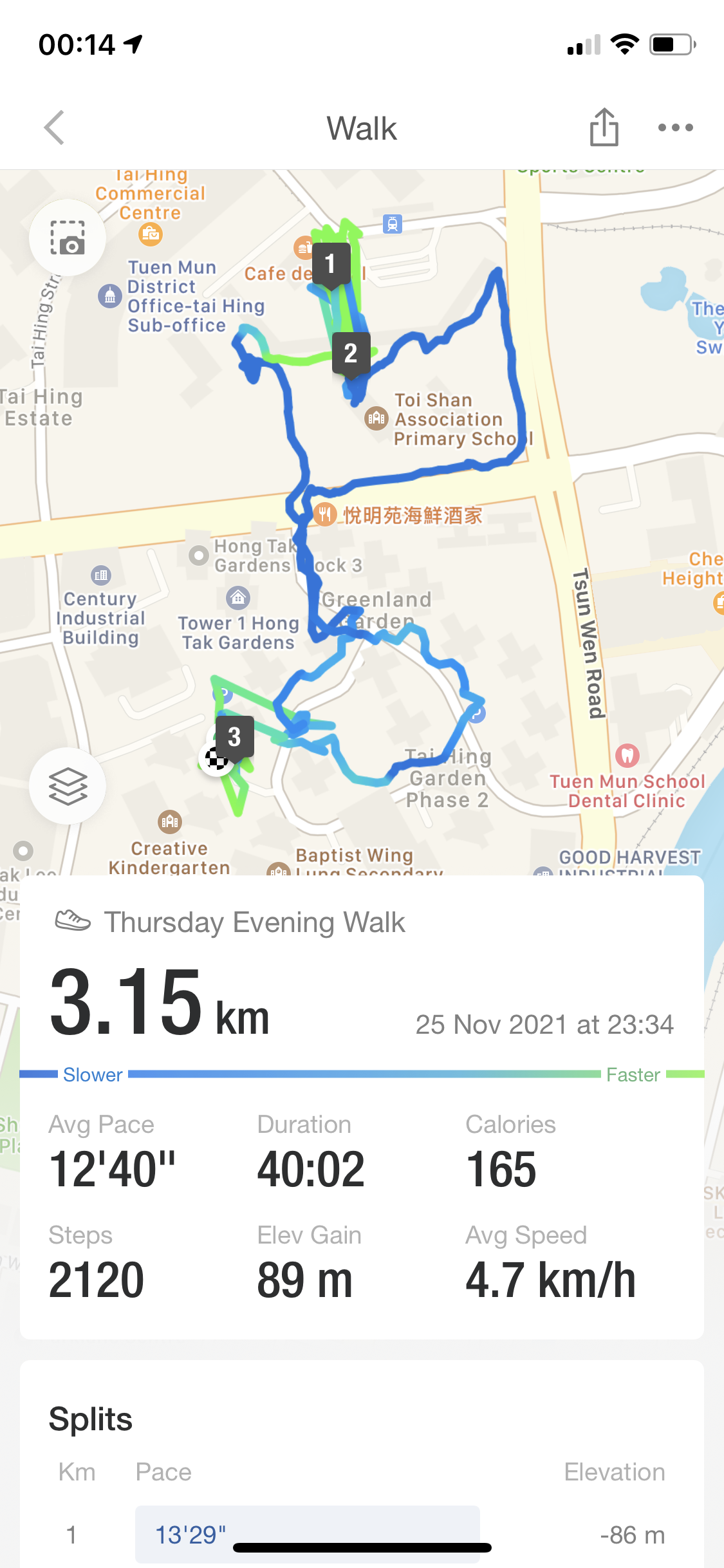Tap kilometer marker 2 on route
This screenshot has width=724, height=1568.
351,353
